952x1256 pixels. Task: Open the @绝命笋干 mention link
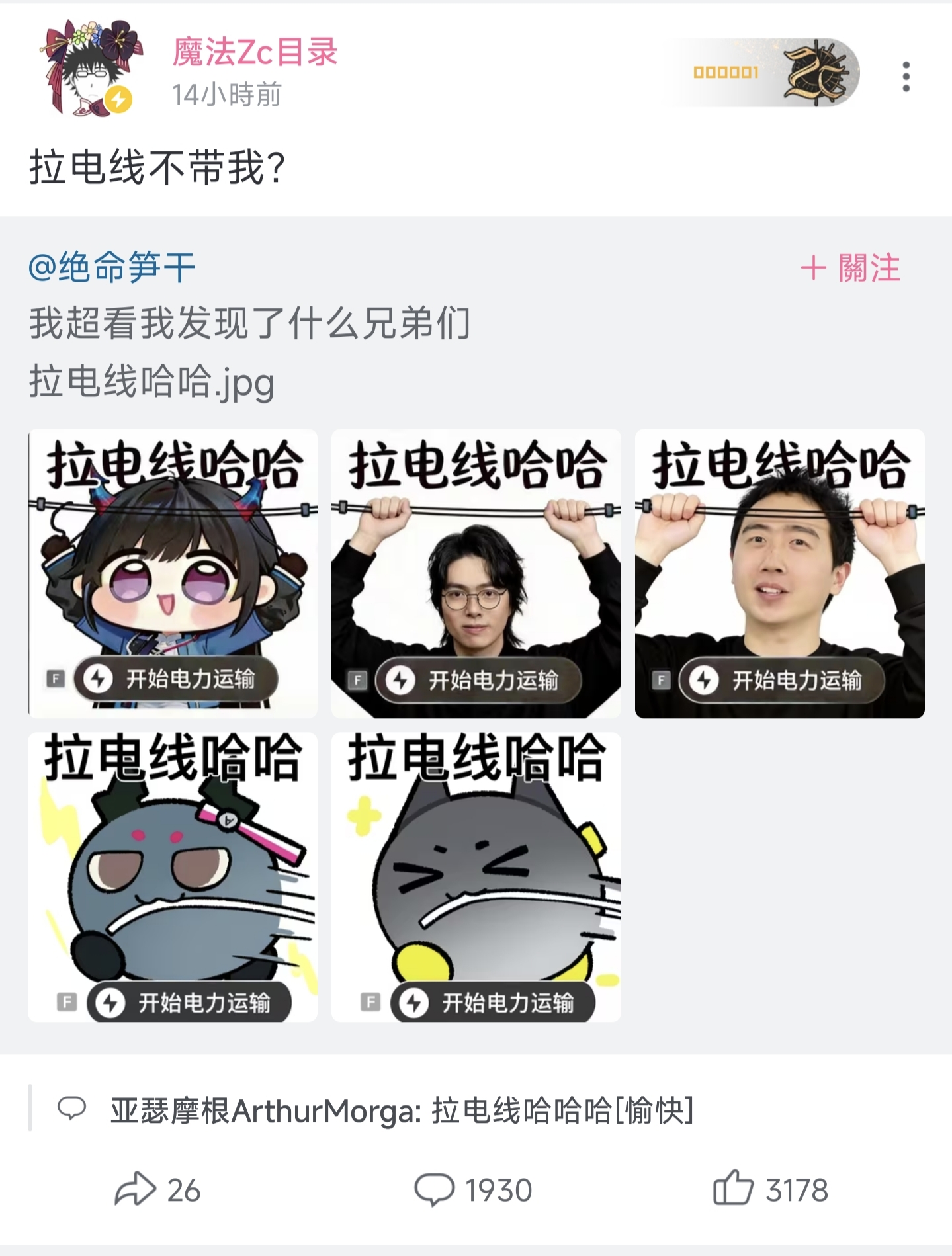[x=112, y=268]
